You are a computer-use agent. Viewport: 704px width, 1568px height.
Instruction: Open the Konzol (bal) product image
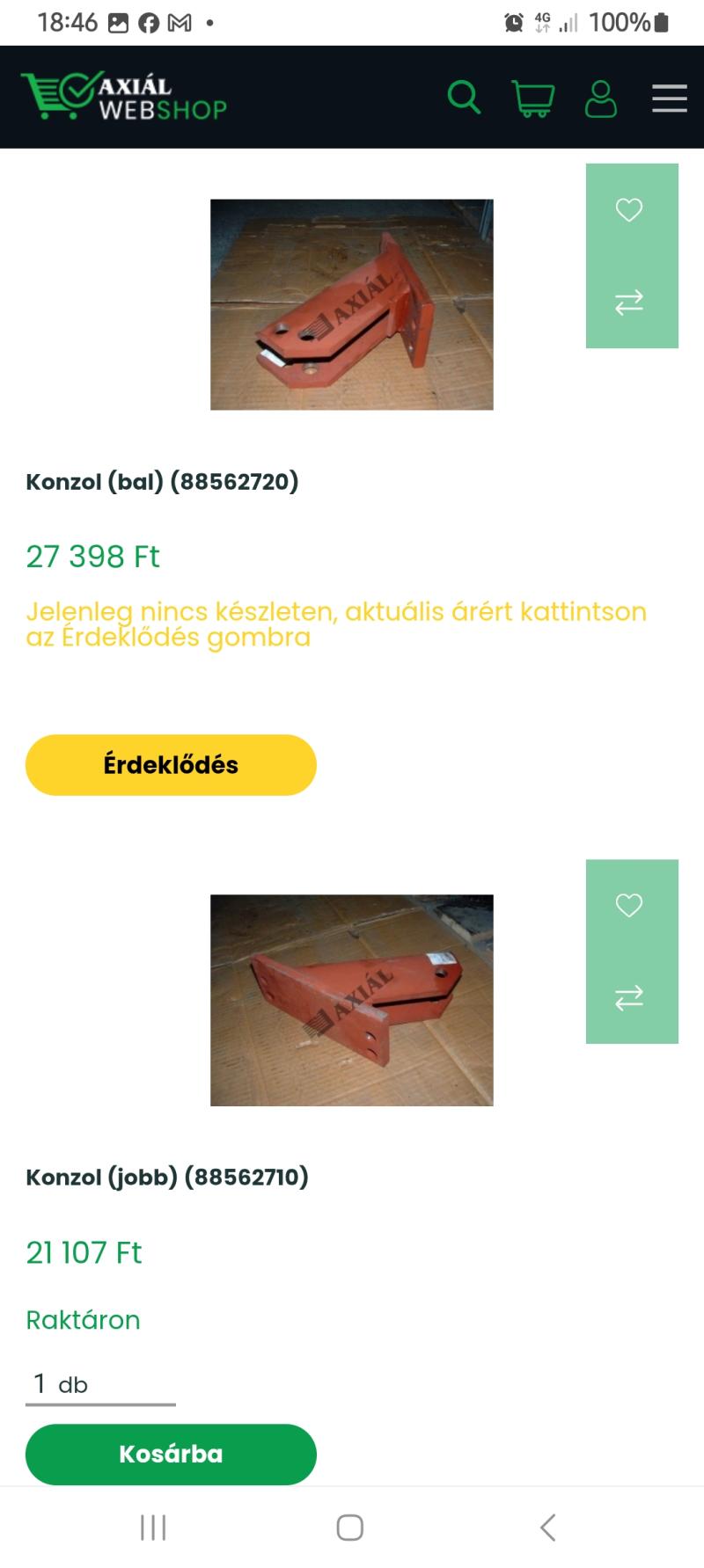[351, 304]
